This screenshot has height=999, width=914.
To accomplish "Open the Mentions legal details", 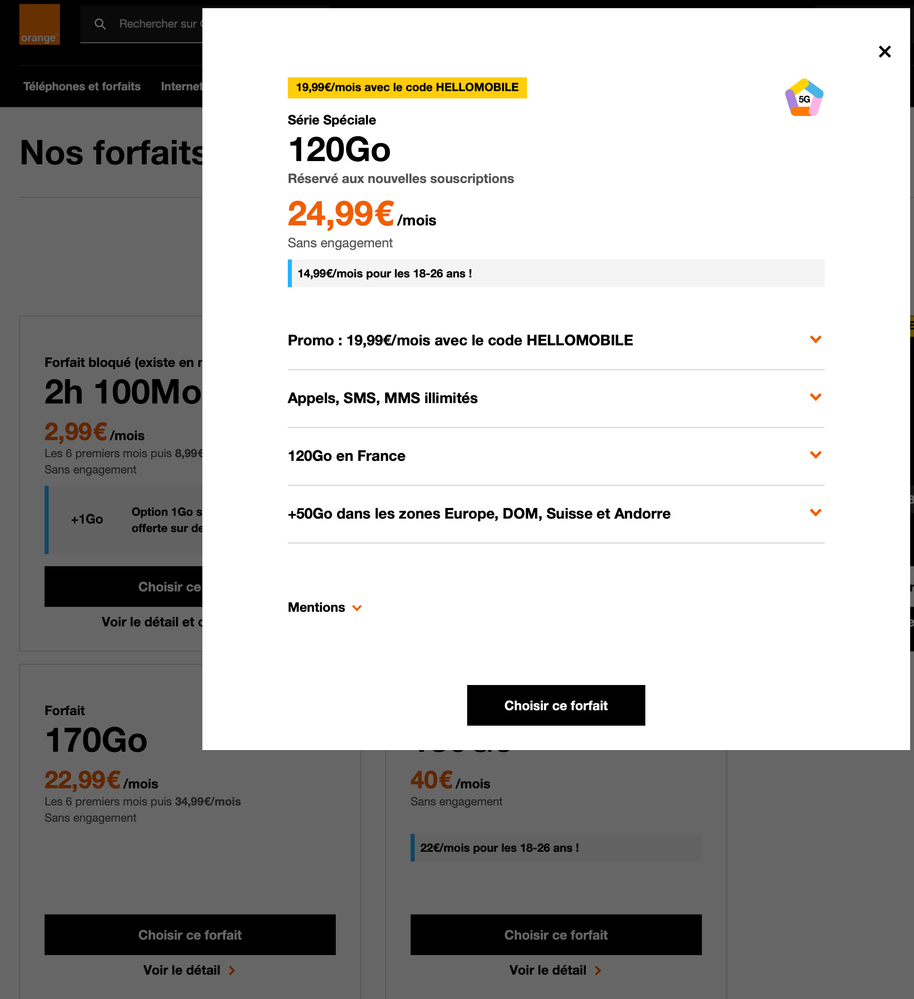I will point(325,607).
